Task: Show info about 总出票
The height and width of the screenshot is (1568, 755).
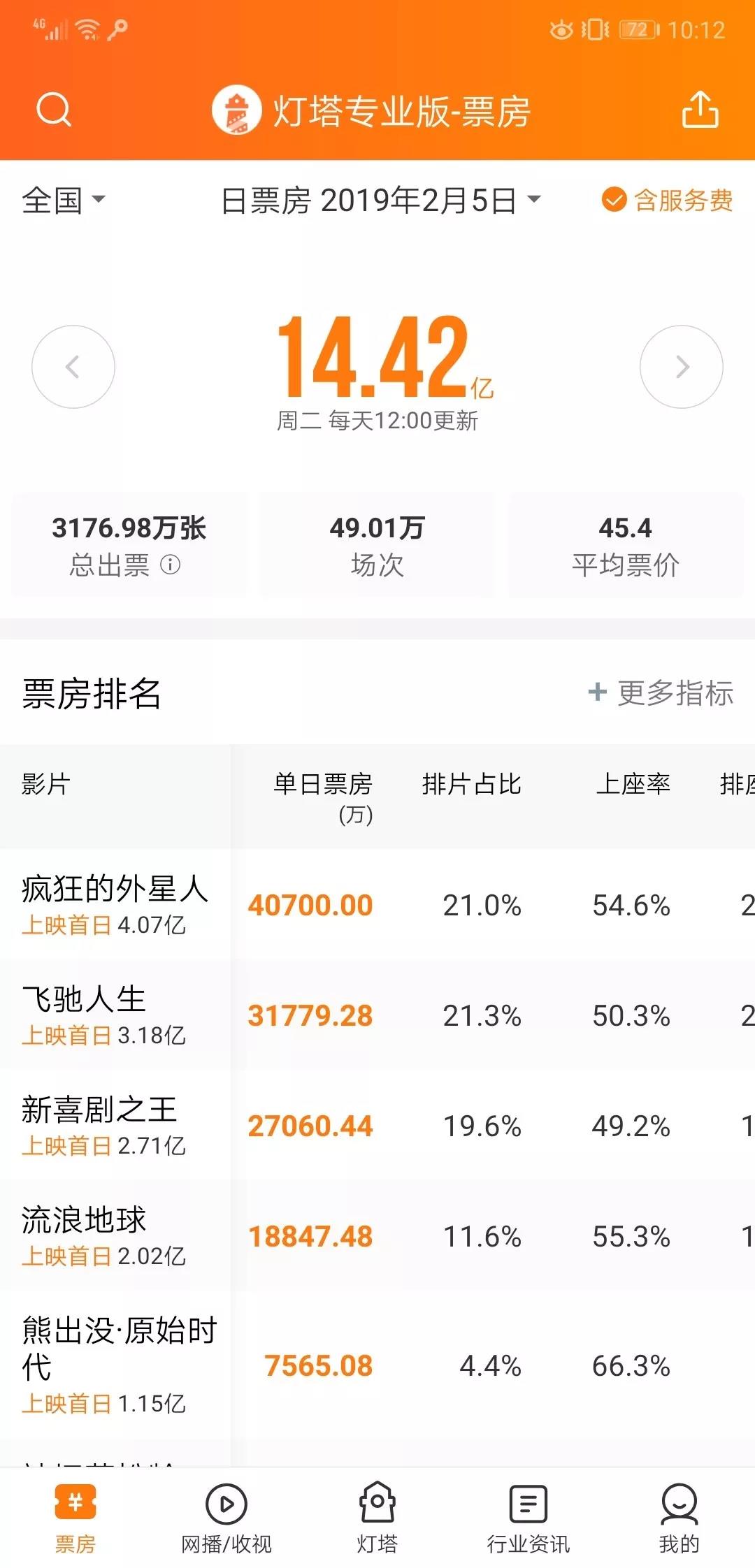Action: [171, 565]
